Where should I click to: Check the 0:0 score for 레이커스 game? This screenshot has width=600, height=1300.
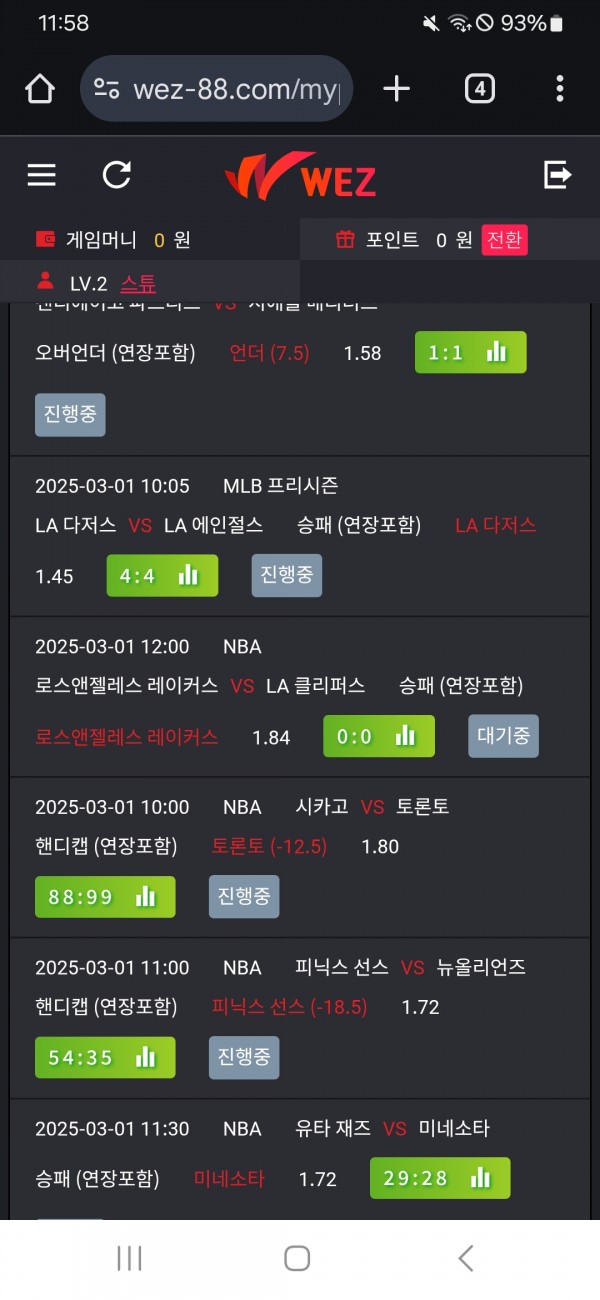(x=378, y=737)
